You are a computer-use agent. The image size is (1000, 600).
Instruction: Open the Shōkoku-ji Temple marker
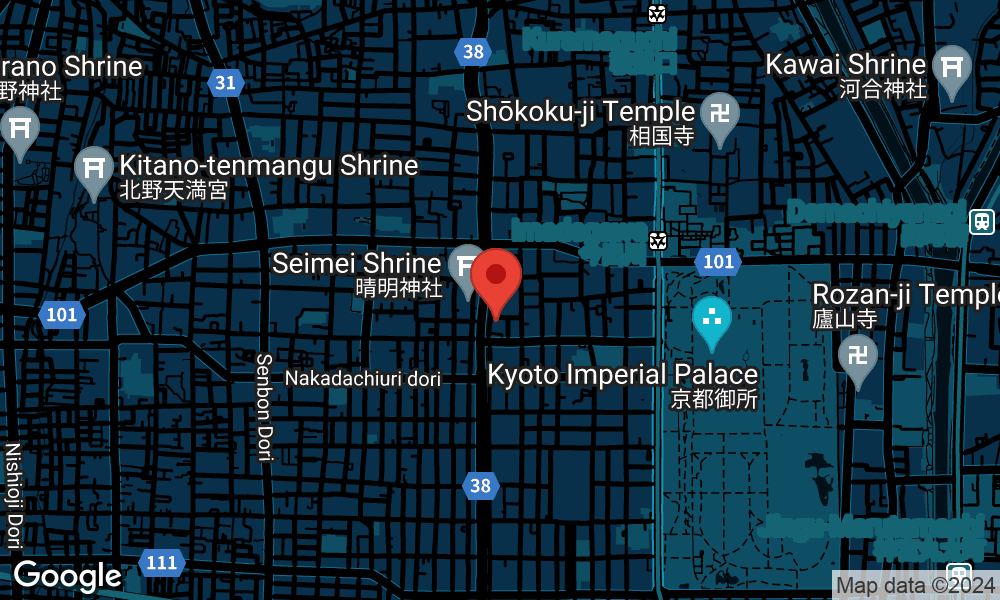[x=719, y=114]
